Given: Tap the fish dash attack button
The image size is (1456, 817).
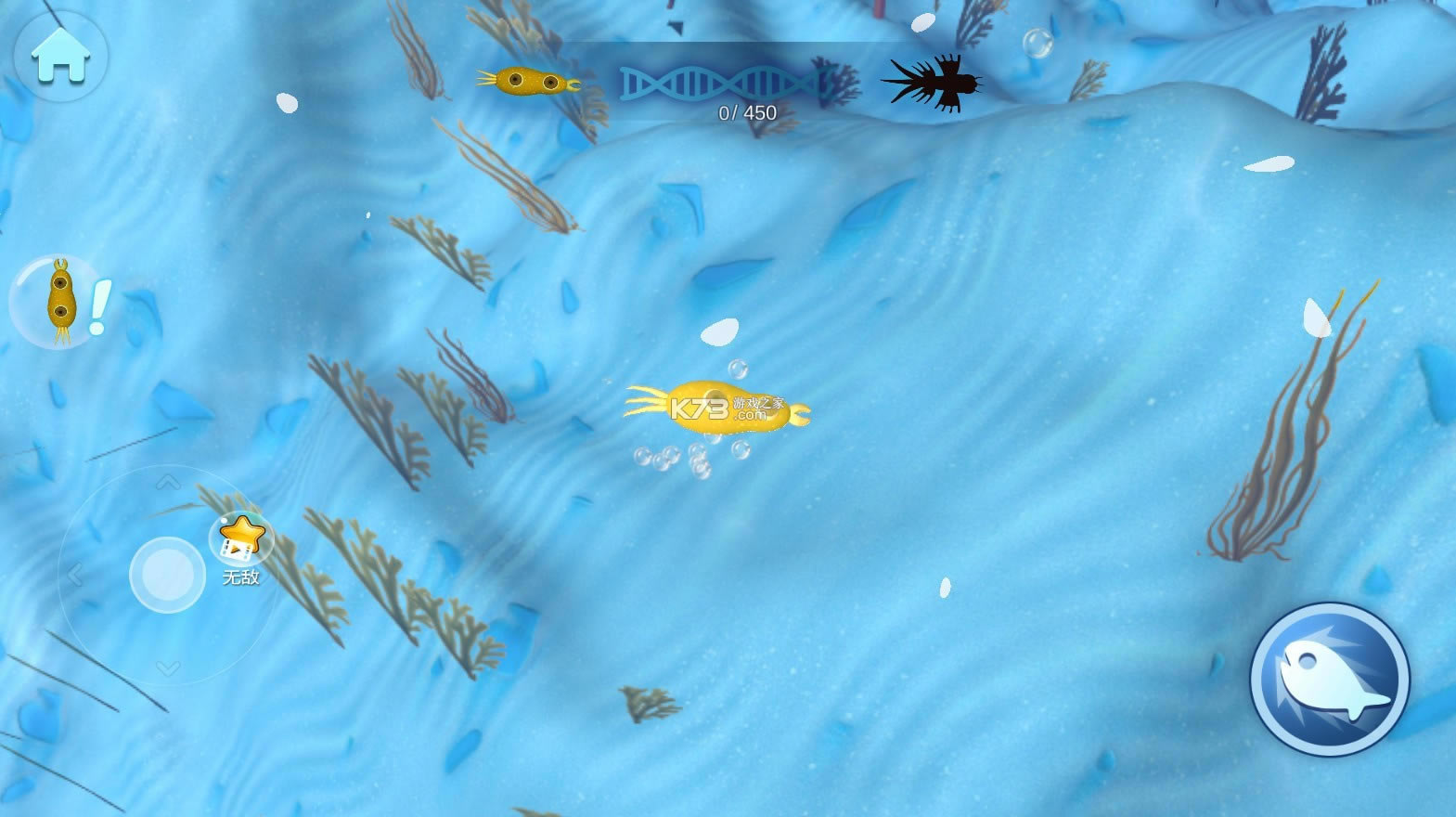Looking at the screenshot, I should [1330, 681].
